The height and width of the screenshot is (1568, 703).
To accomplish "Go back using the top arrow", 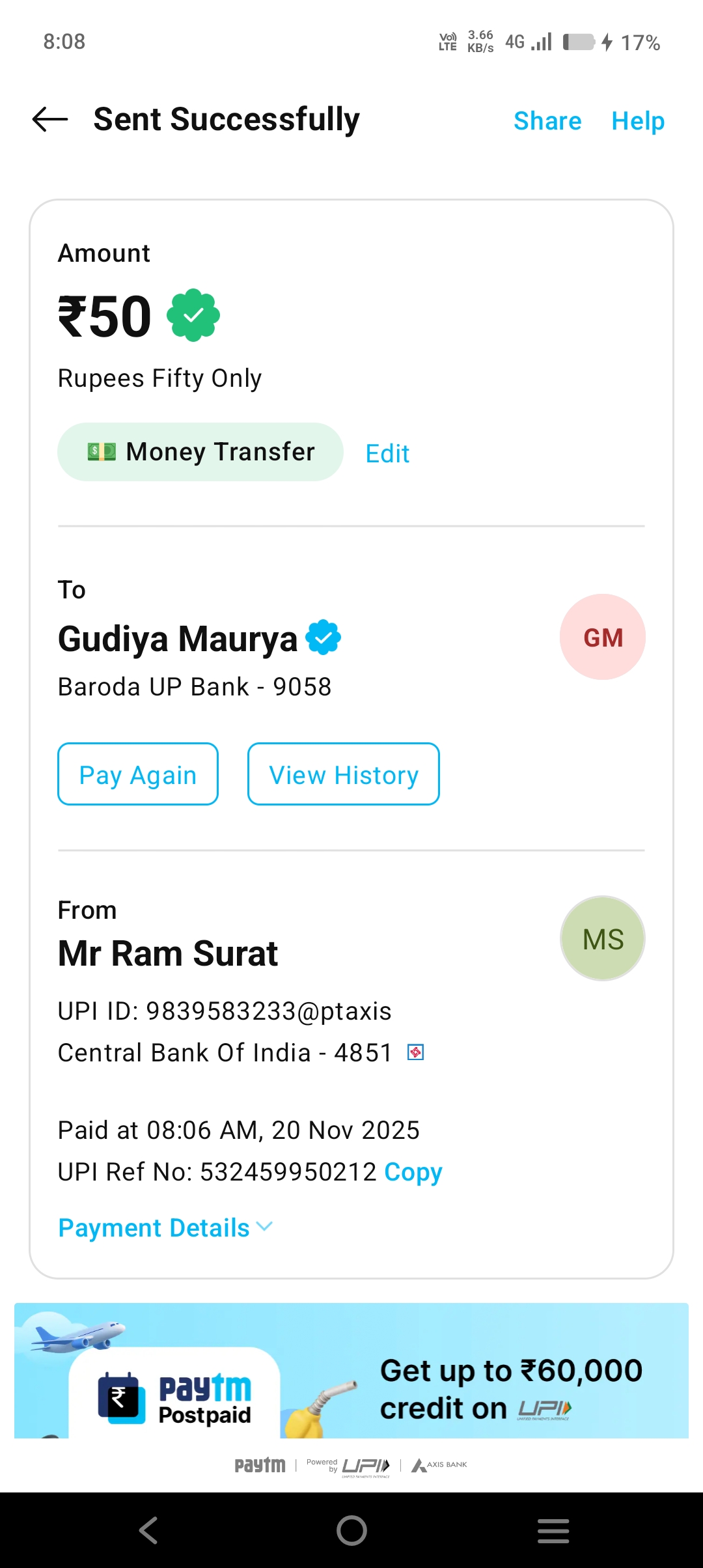I will (x=50, y=120).
